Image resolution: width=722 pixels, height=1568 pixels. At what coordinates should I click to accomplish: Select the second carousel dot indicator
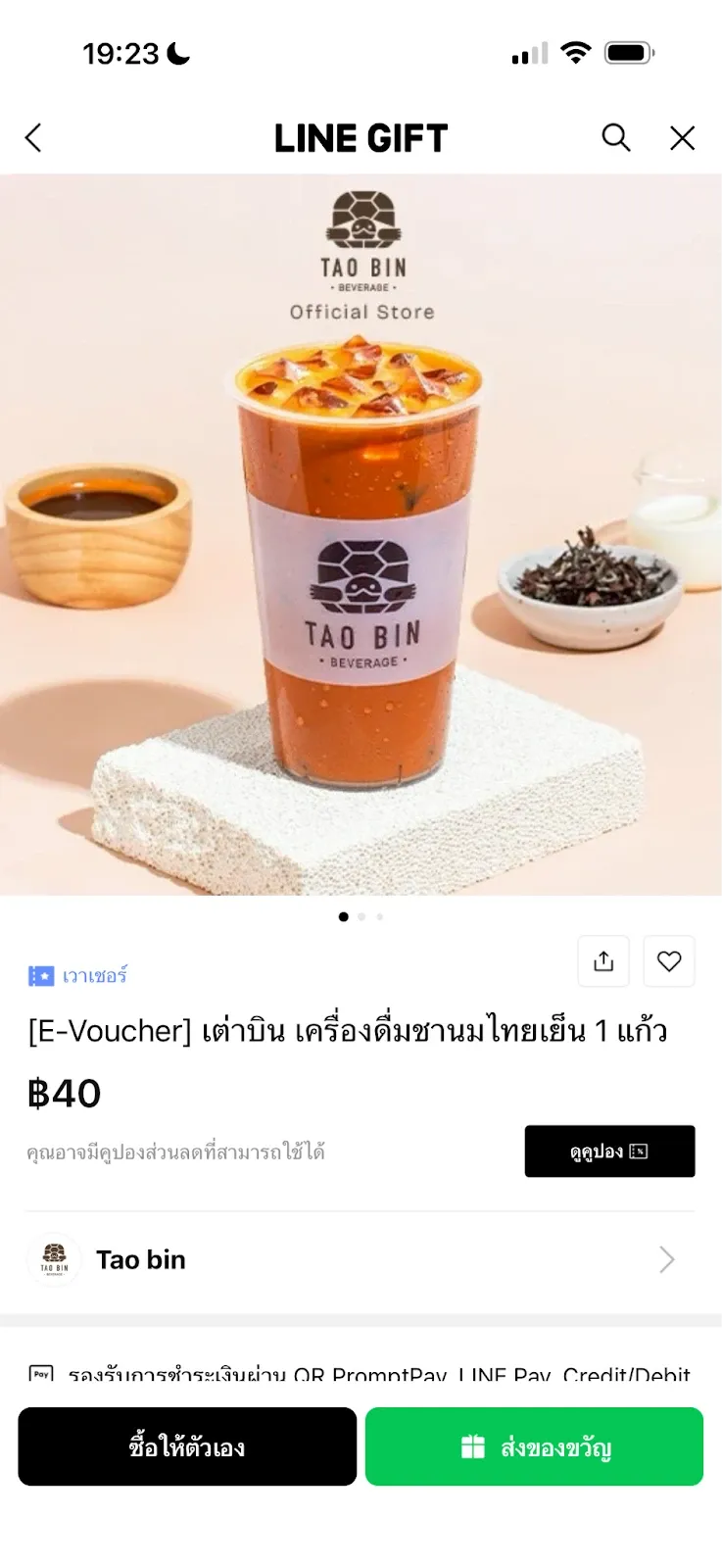pyautogui.click(x=361, y=916)
